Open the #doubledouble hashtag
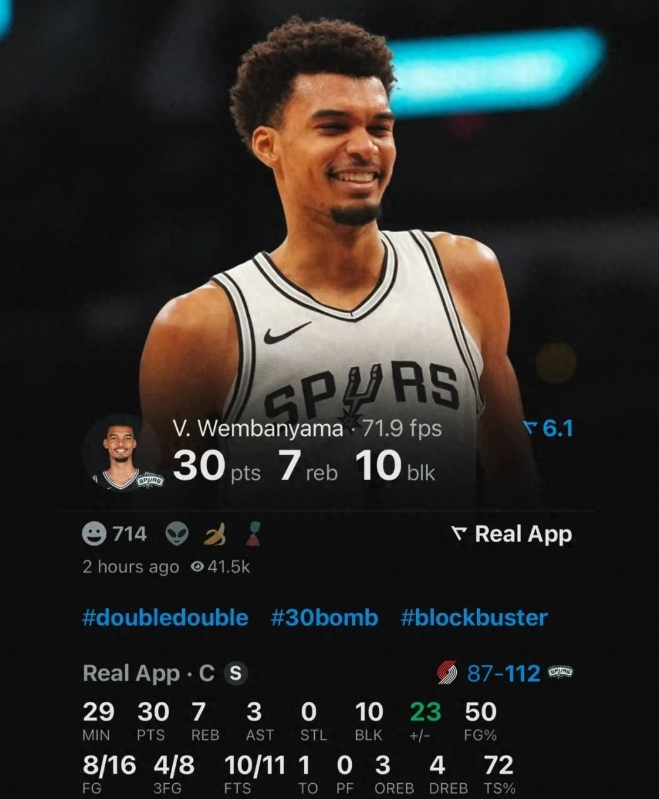Screen dimensions: 659x799 point(165,617)
